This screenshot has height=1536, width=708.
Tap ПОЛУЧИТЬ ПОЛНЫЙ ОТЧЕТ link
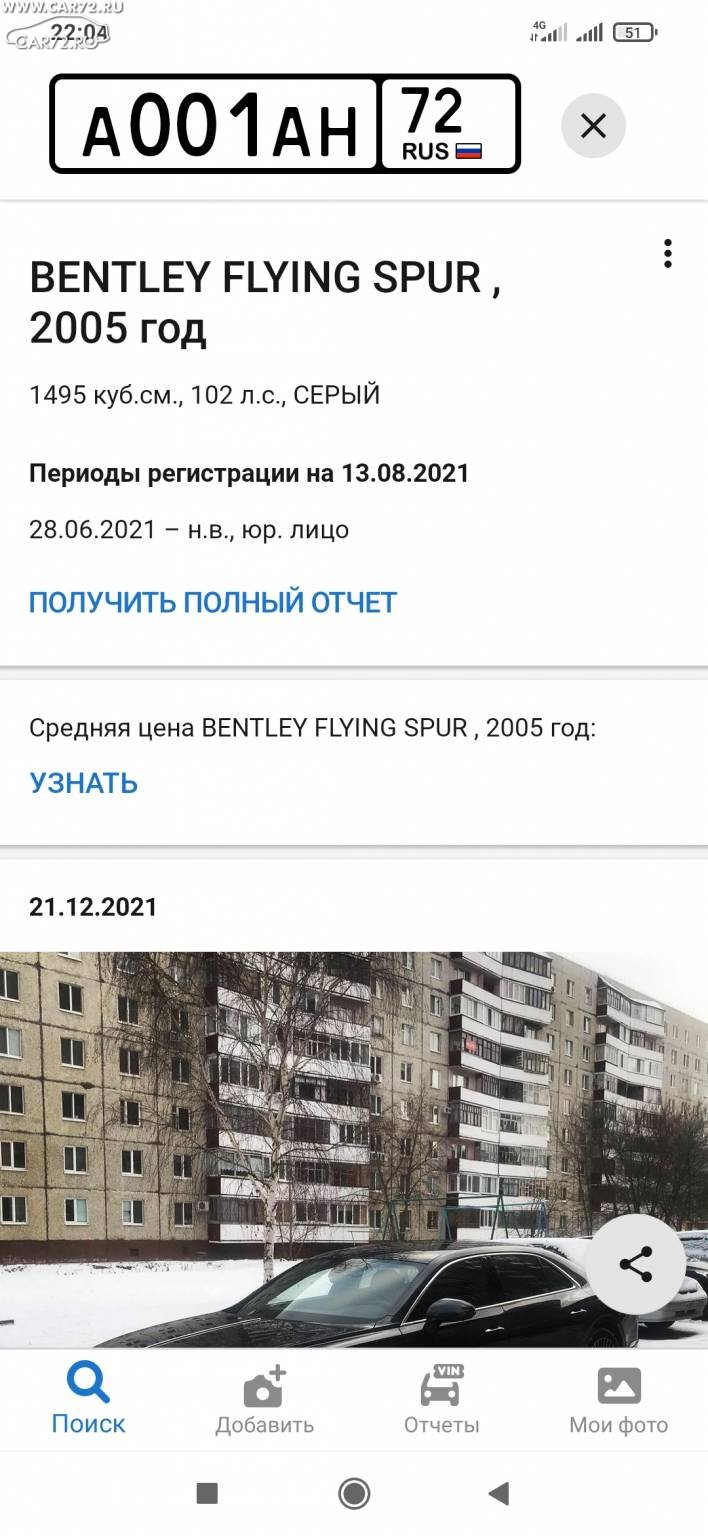click(x=213, y=602)
